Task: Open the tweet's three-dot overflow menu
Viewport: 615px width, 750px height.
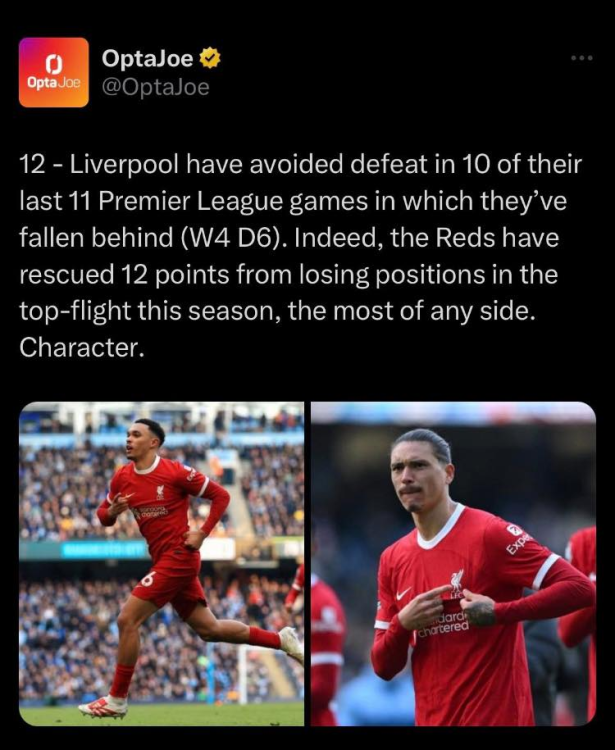Action: (x=581, y=58)
